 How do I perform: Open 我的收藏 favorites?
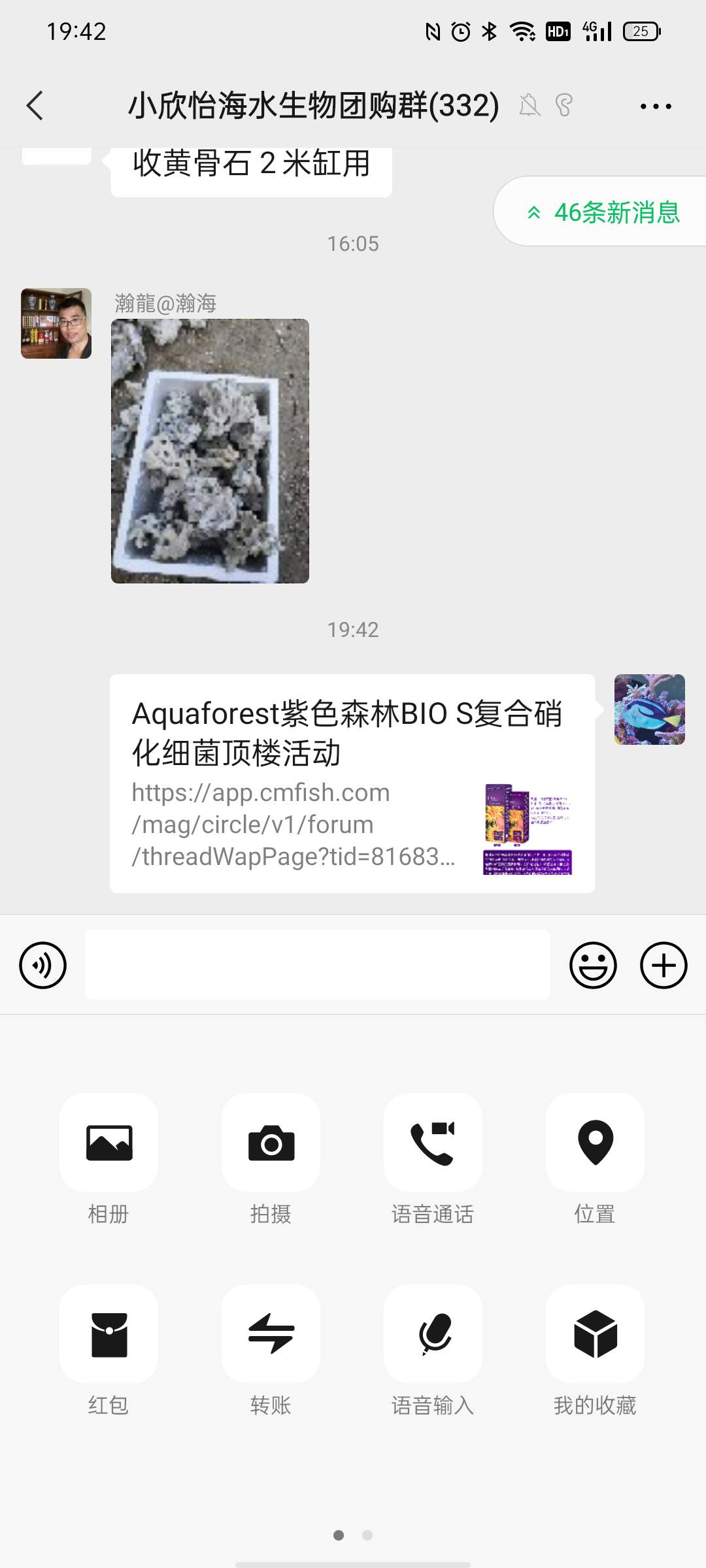(595, 1333)
